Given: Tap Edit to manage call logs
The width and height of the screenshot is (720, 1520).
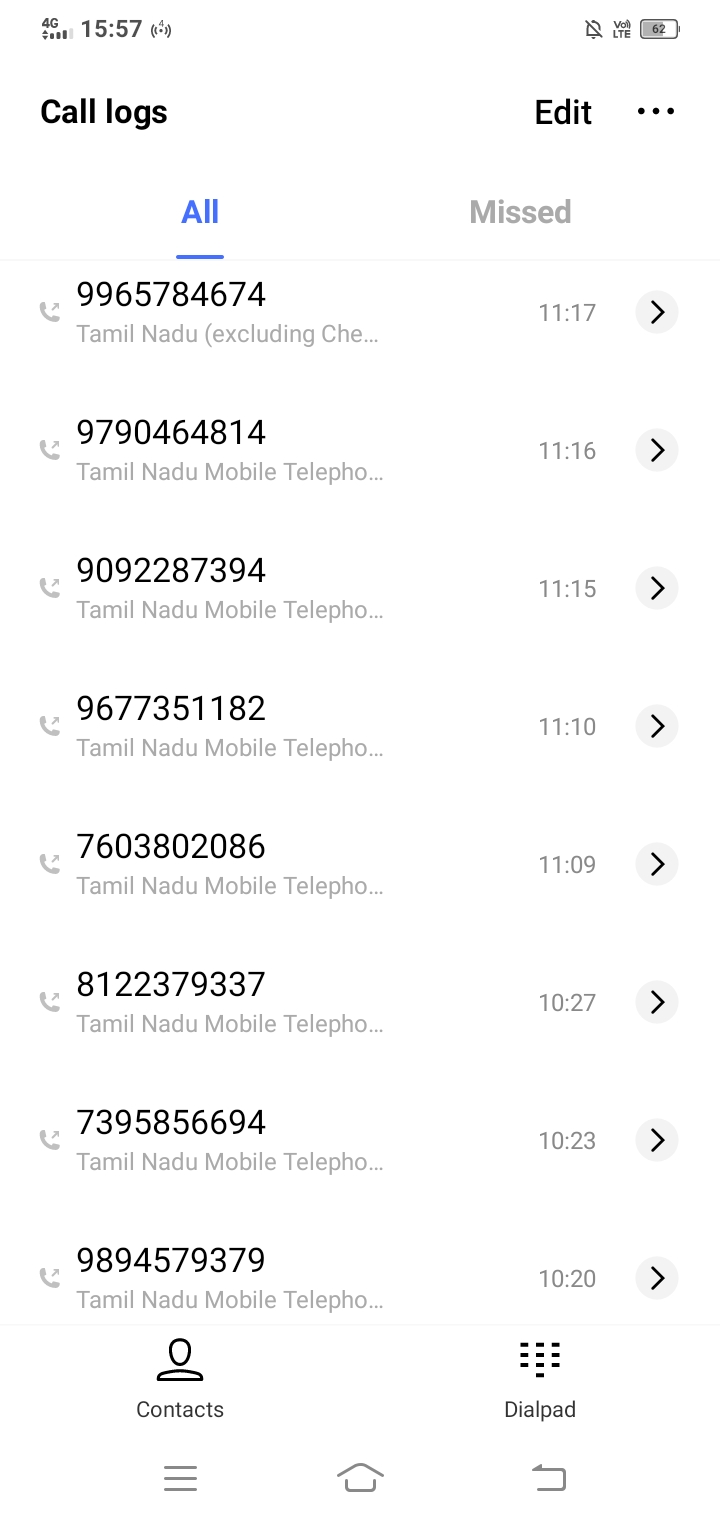Looking at the screenshot, I should [x=563, y=112].
